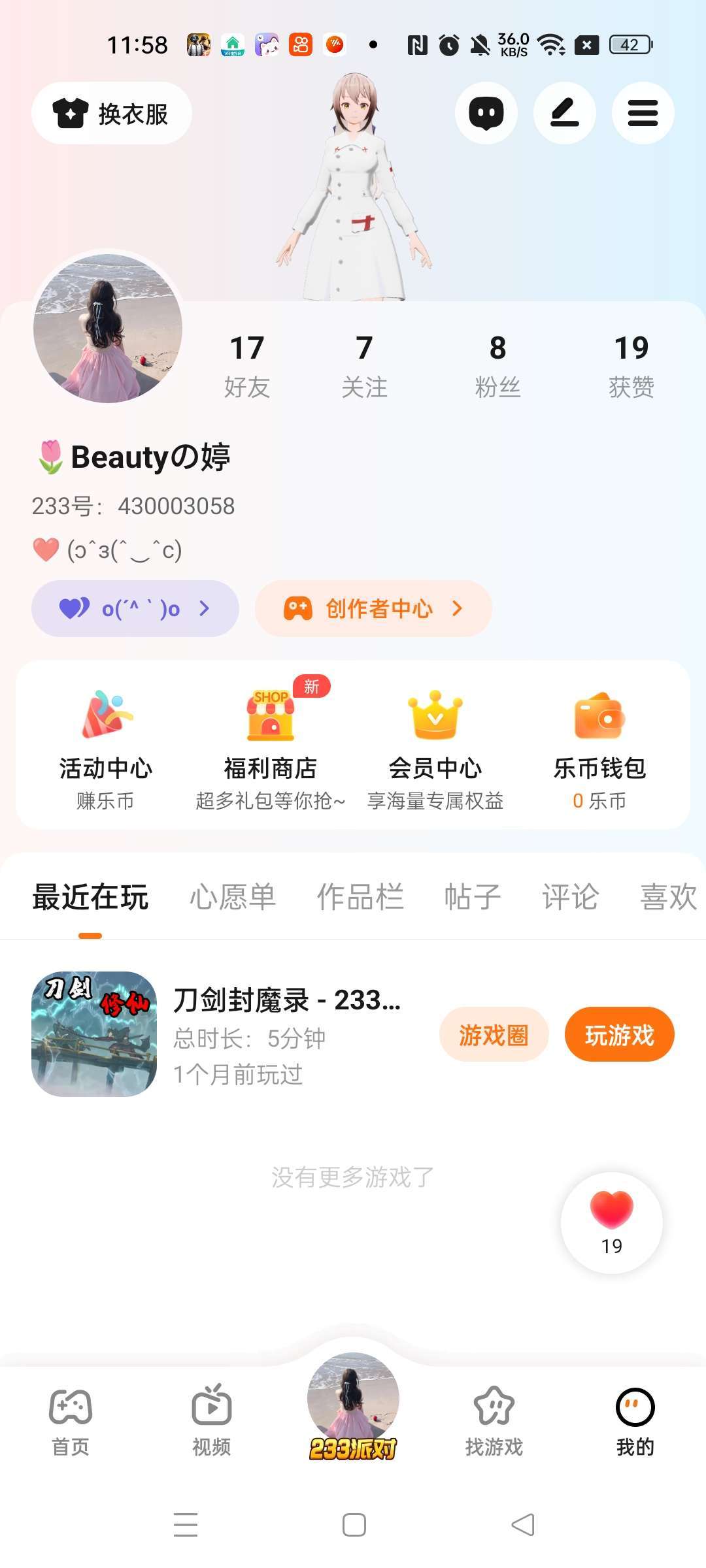Switch to the 作品栏 tab

click(360, 897)
